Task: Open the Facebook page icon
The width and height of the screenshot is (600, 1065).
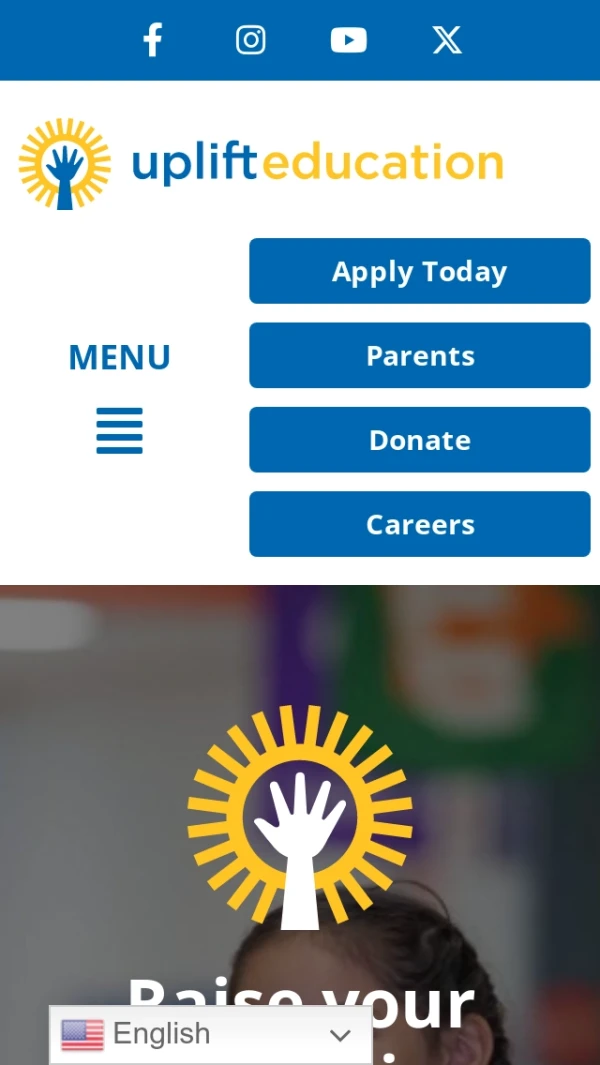Action: pyautogui.click(x=152, y=40)
